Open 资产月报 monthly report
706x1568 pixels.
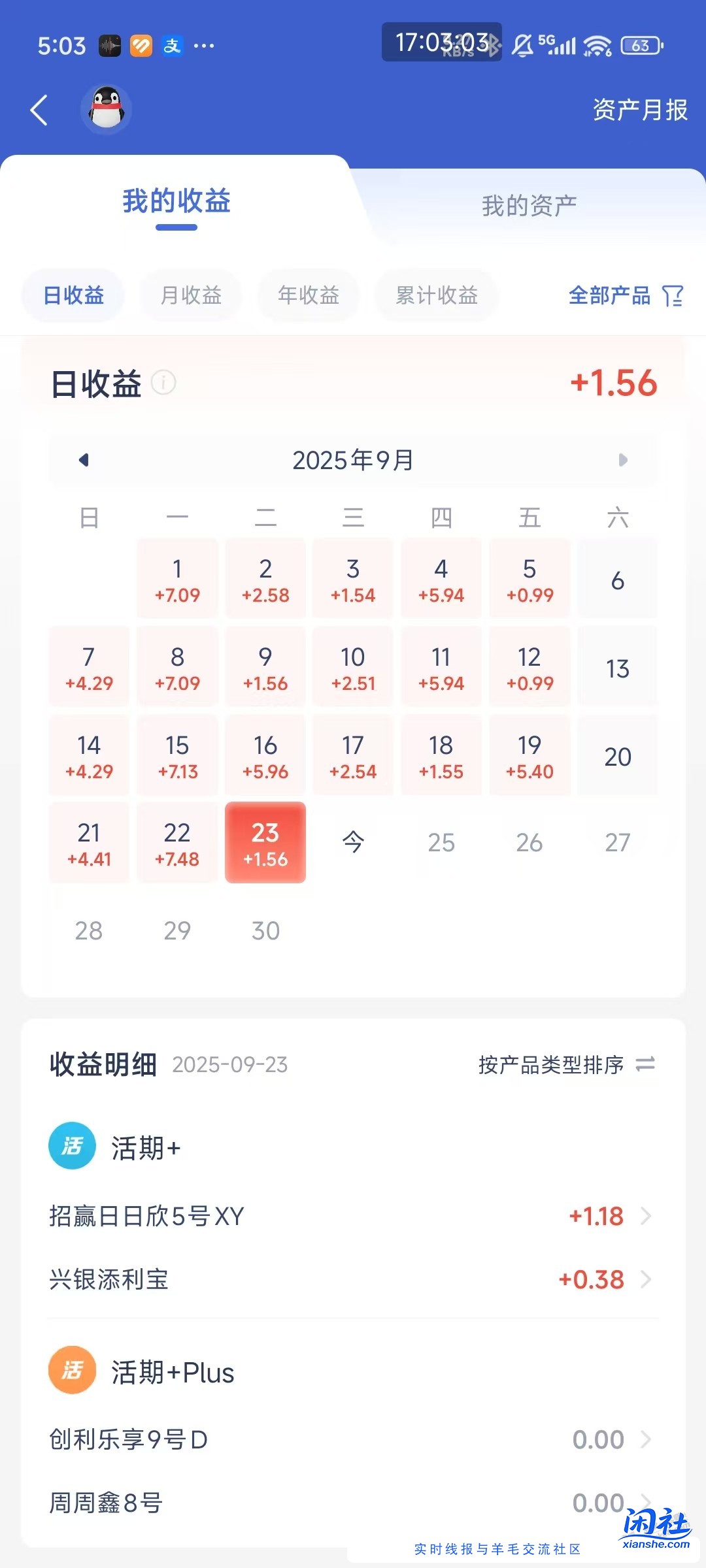click(x=639, y=110)
